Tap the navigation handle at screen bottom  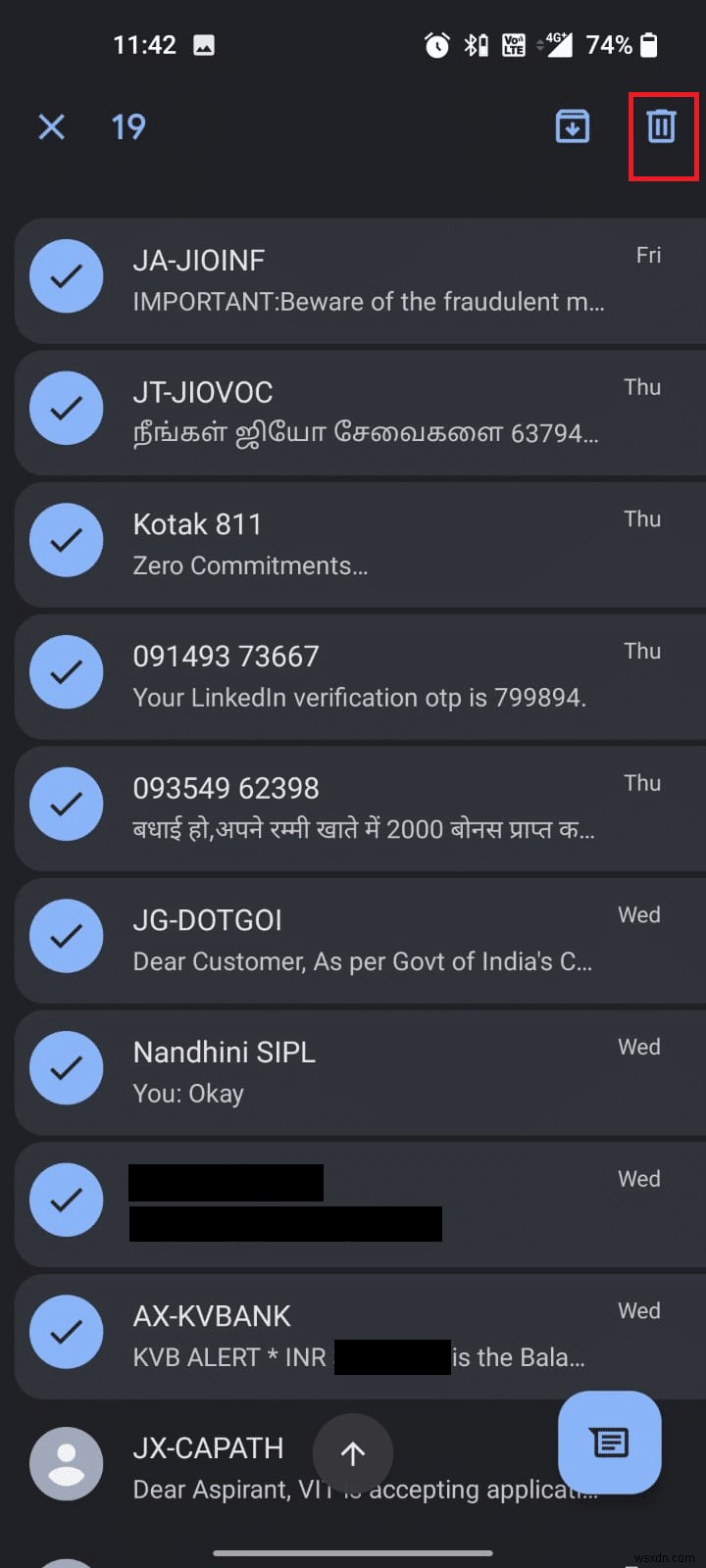pyautogui.click(x=353, y=1552)
